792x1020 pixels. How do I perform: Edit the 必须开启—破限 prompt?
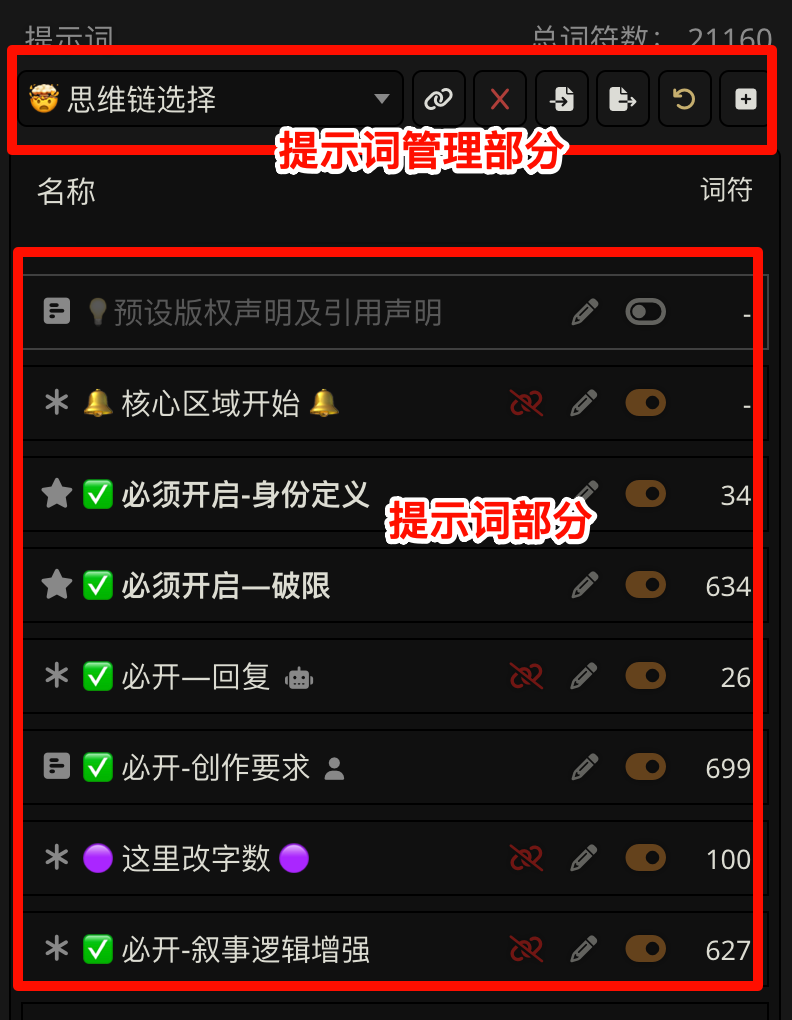click(585, 586)
